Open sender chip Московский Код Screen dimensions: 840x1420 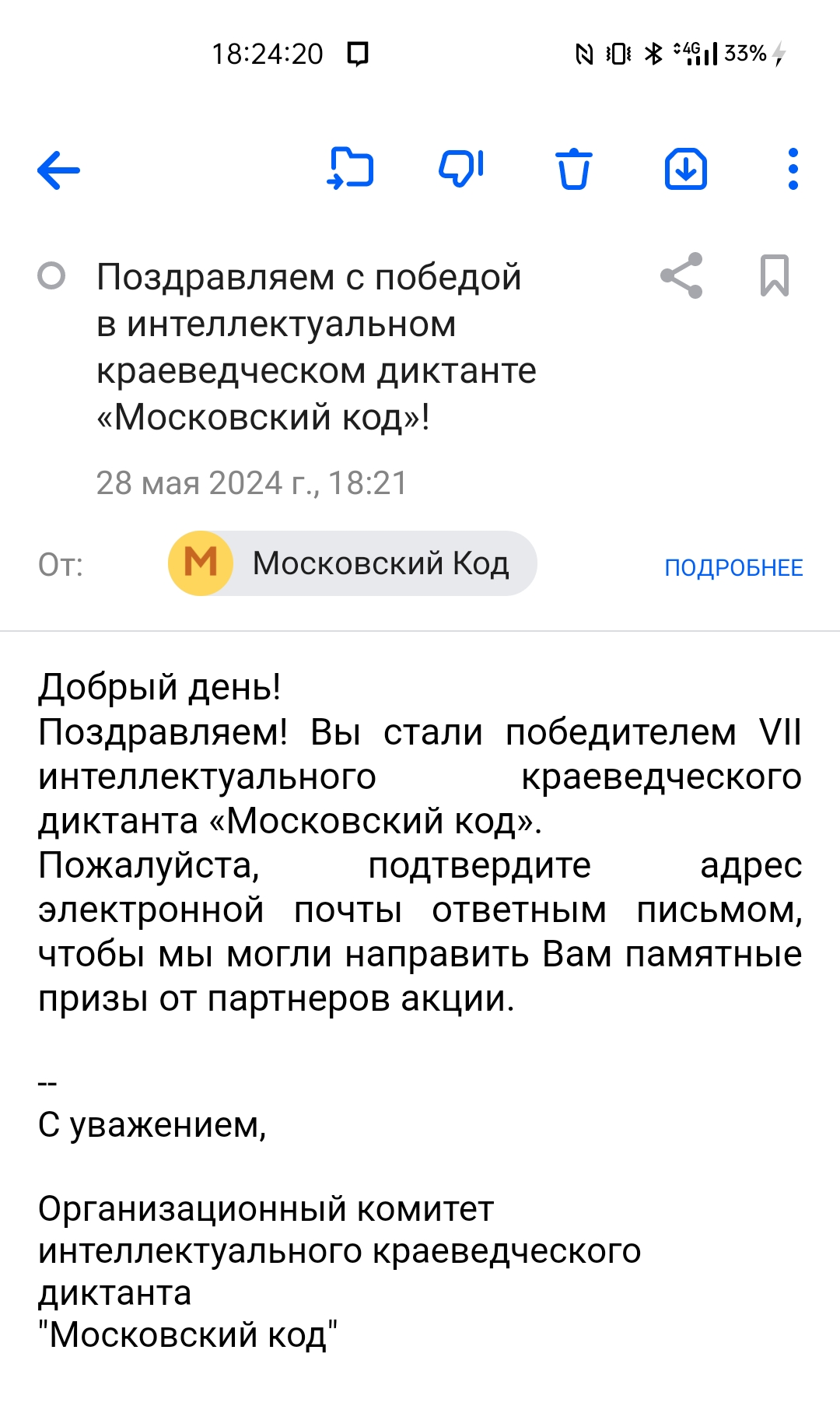(352, 563)
